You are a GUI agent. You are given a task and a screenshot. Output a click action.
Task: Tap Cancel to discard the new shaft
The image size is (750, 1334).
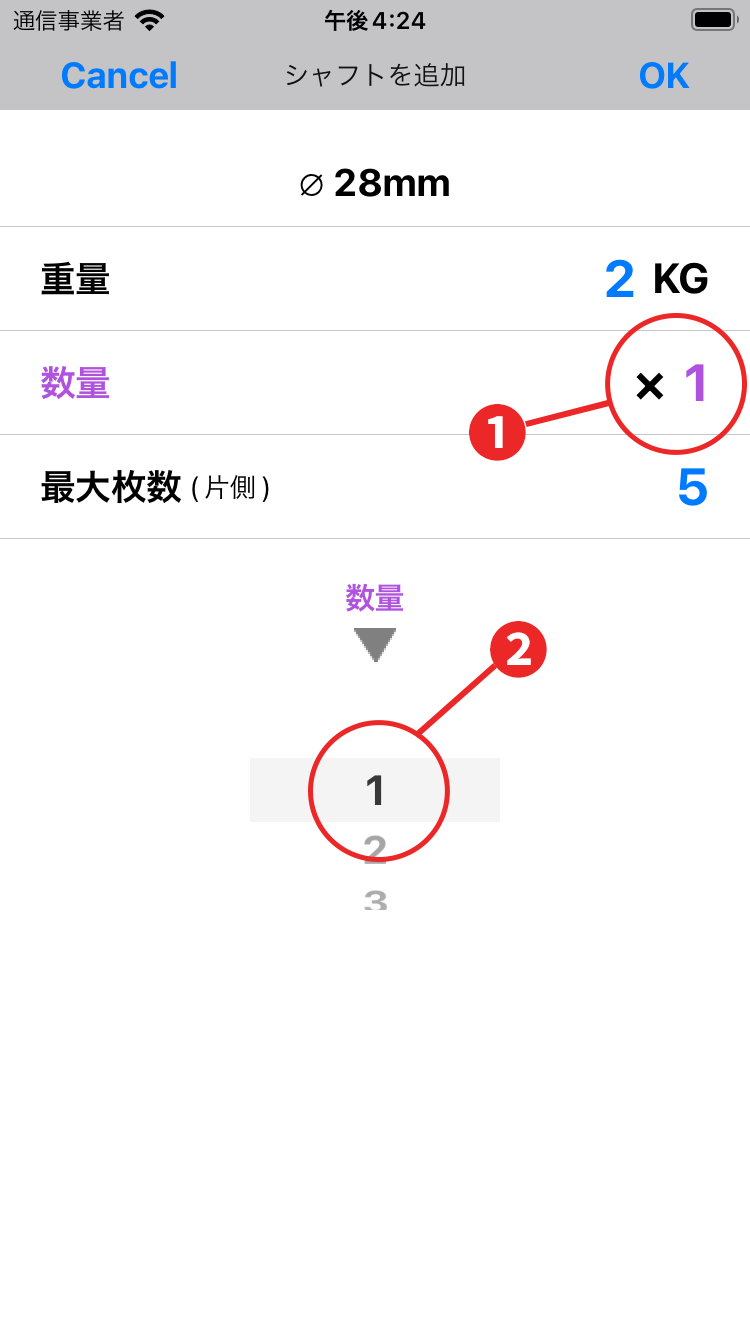click(x=119, y=76)
